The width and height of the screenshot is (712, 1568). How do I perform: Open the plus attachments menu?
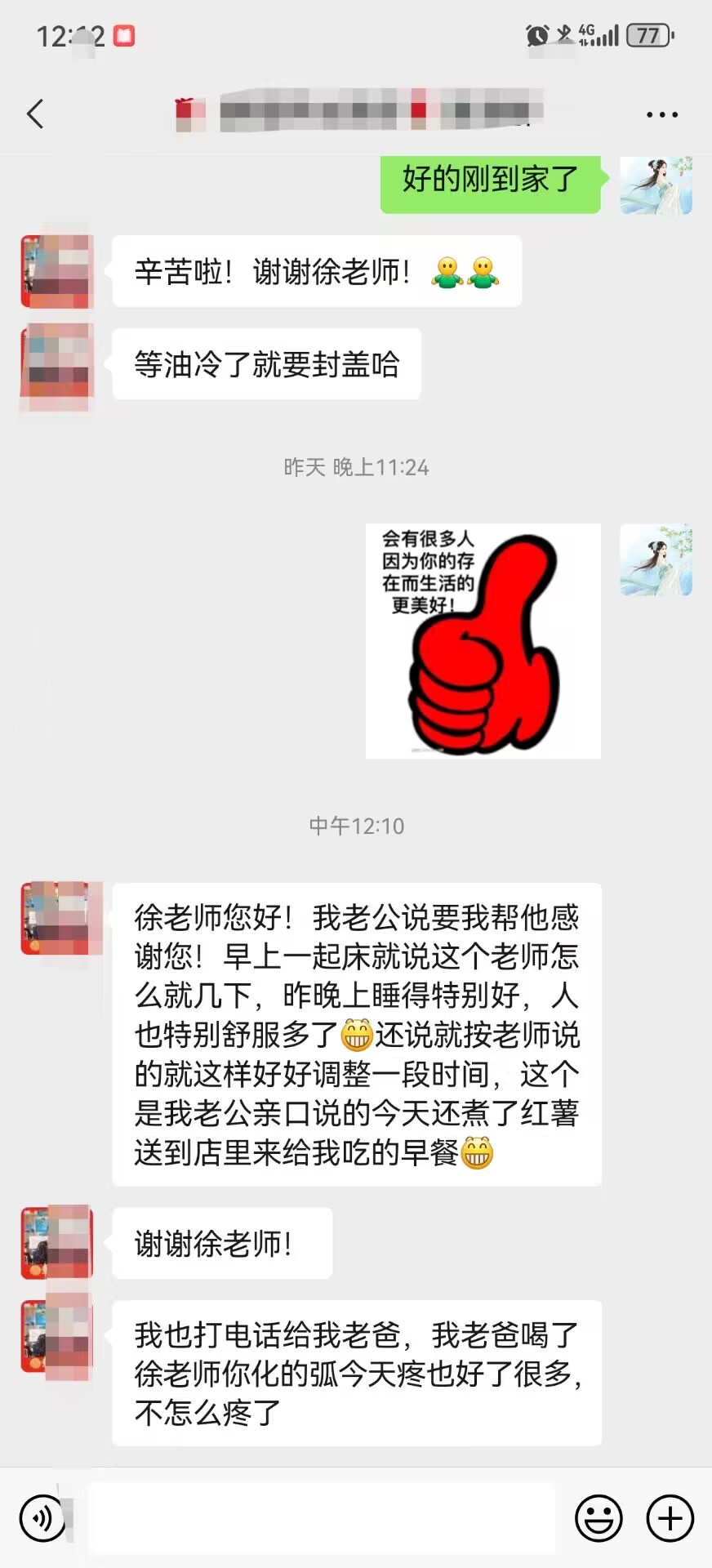pyautogui.click(x=670, y=1518)
